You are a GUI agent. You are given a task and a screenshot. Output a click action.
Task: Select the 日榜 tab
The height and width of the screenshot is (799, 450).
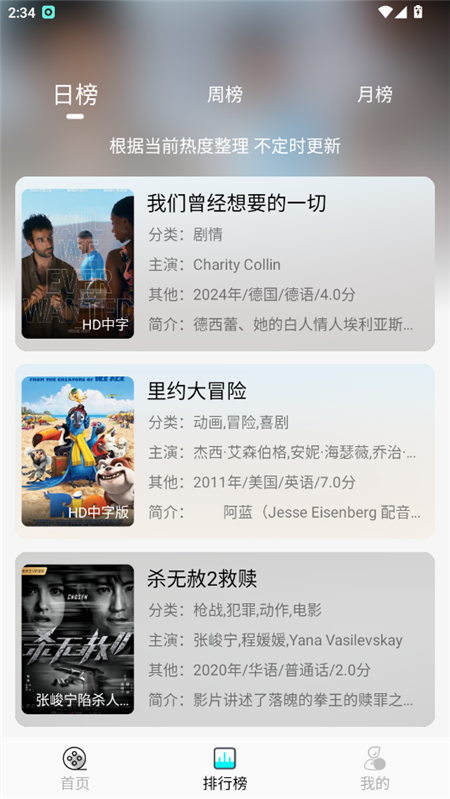point(75,95)
